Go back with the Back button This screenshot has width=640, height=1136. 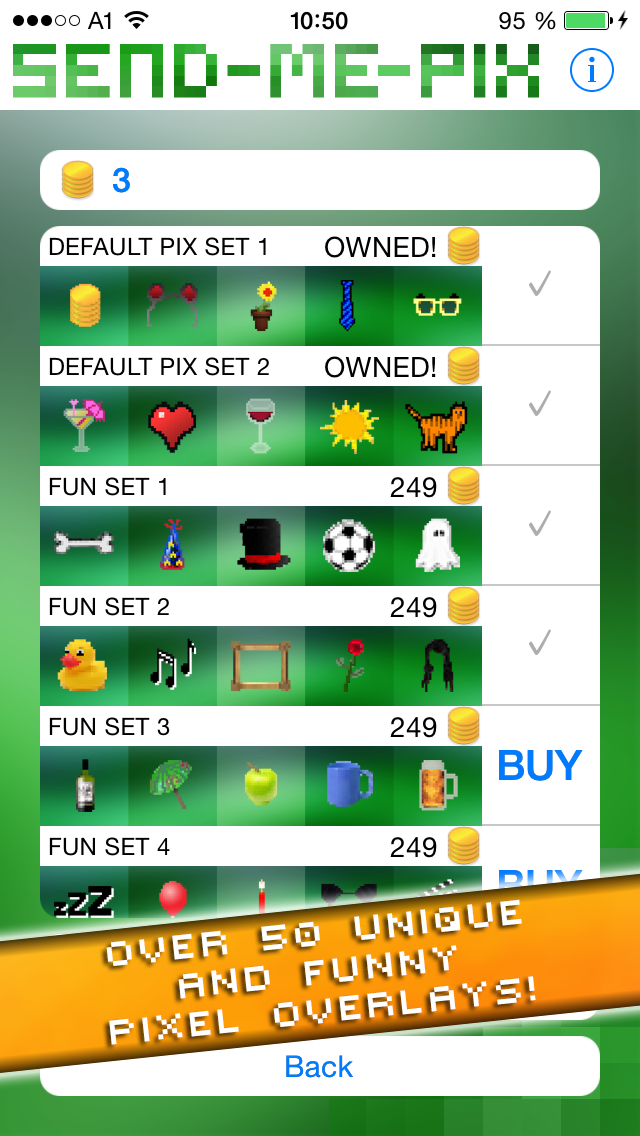pyautogui.click(x=319, y=1067)
